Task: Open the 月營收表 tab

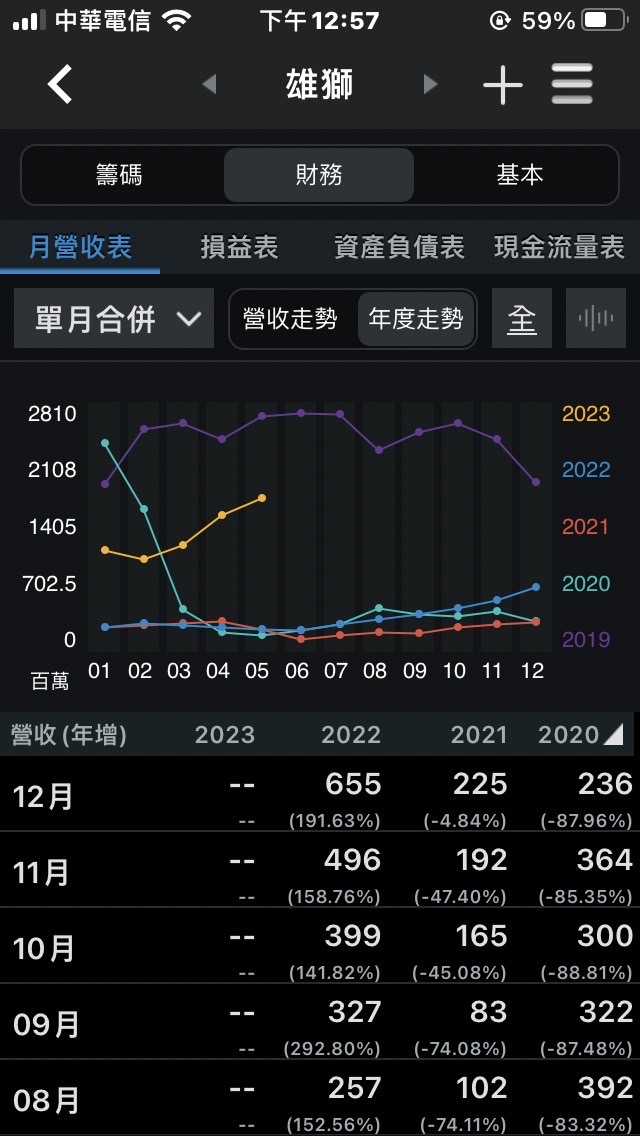Action: 80,248
